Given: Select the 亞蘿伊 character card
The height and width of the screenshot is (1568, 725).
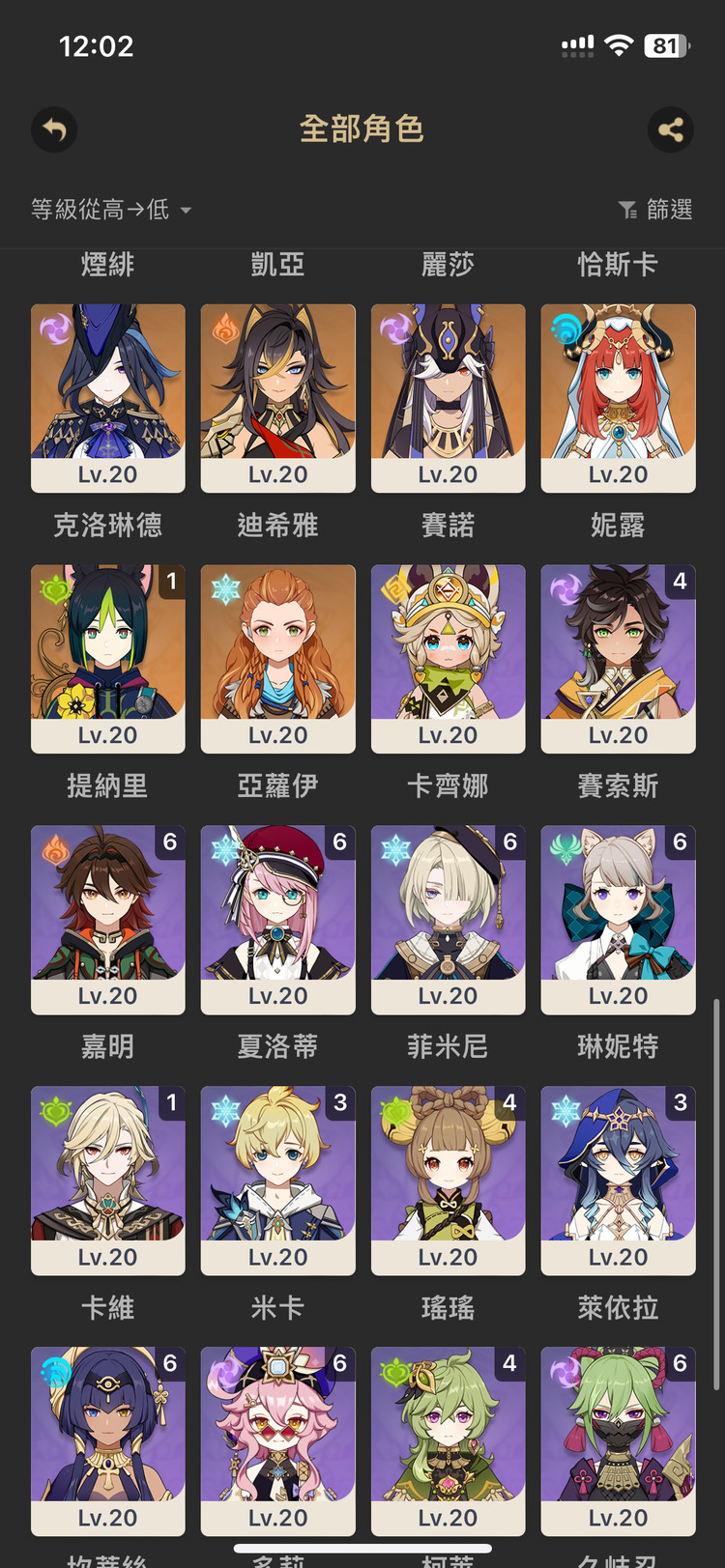Looking at the screenshot, I should (x=277, y=659).
